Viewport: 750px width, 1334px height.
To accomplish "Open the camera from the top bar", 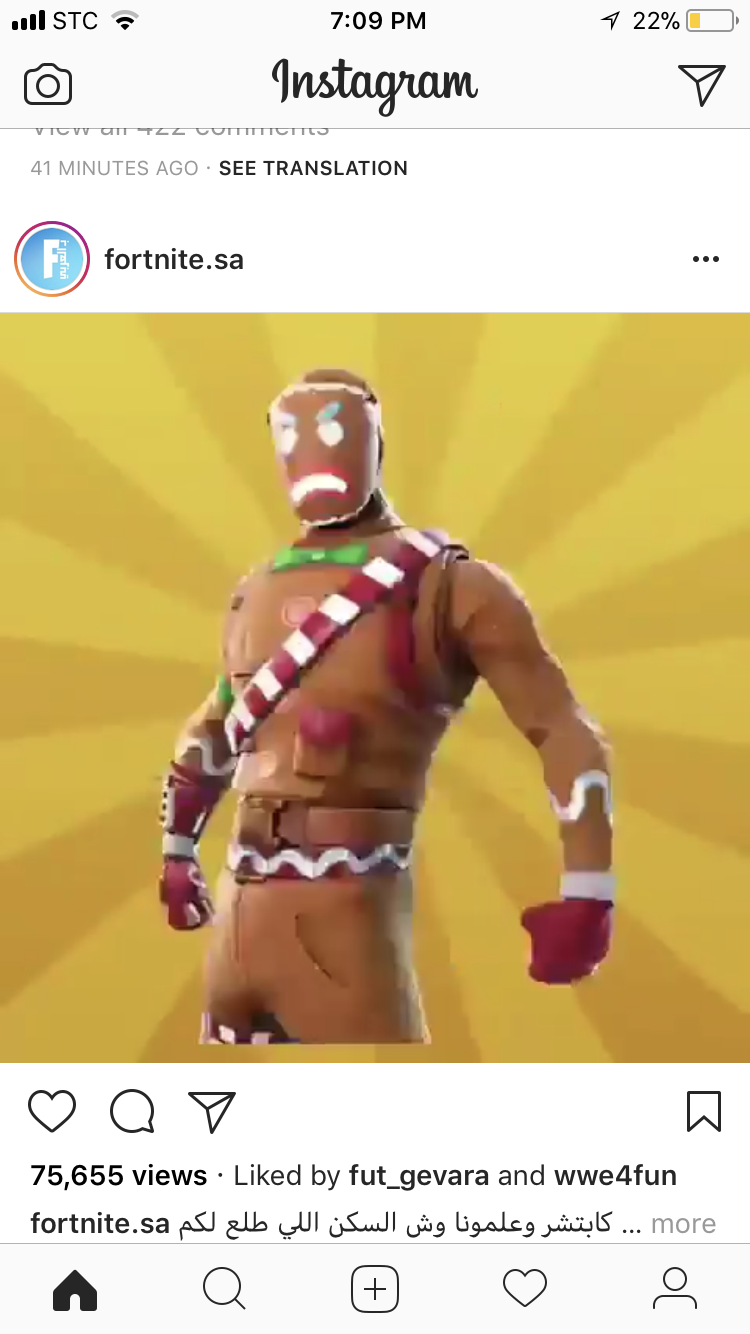I will (48, 84).
